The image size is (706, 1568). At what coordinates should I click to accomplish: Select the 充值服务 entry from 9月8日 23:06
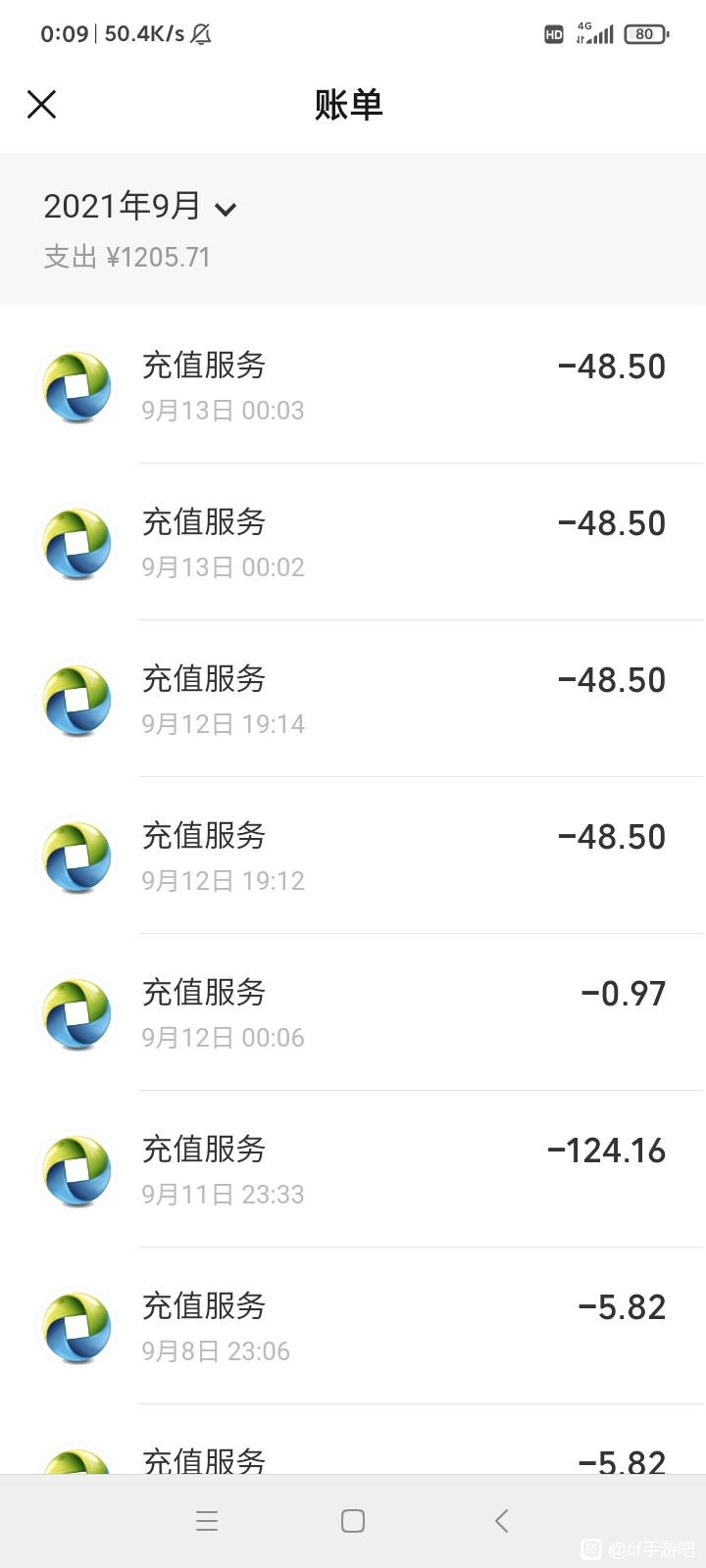coord(353,1326)
